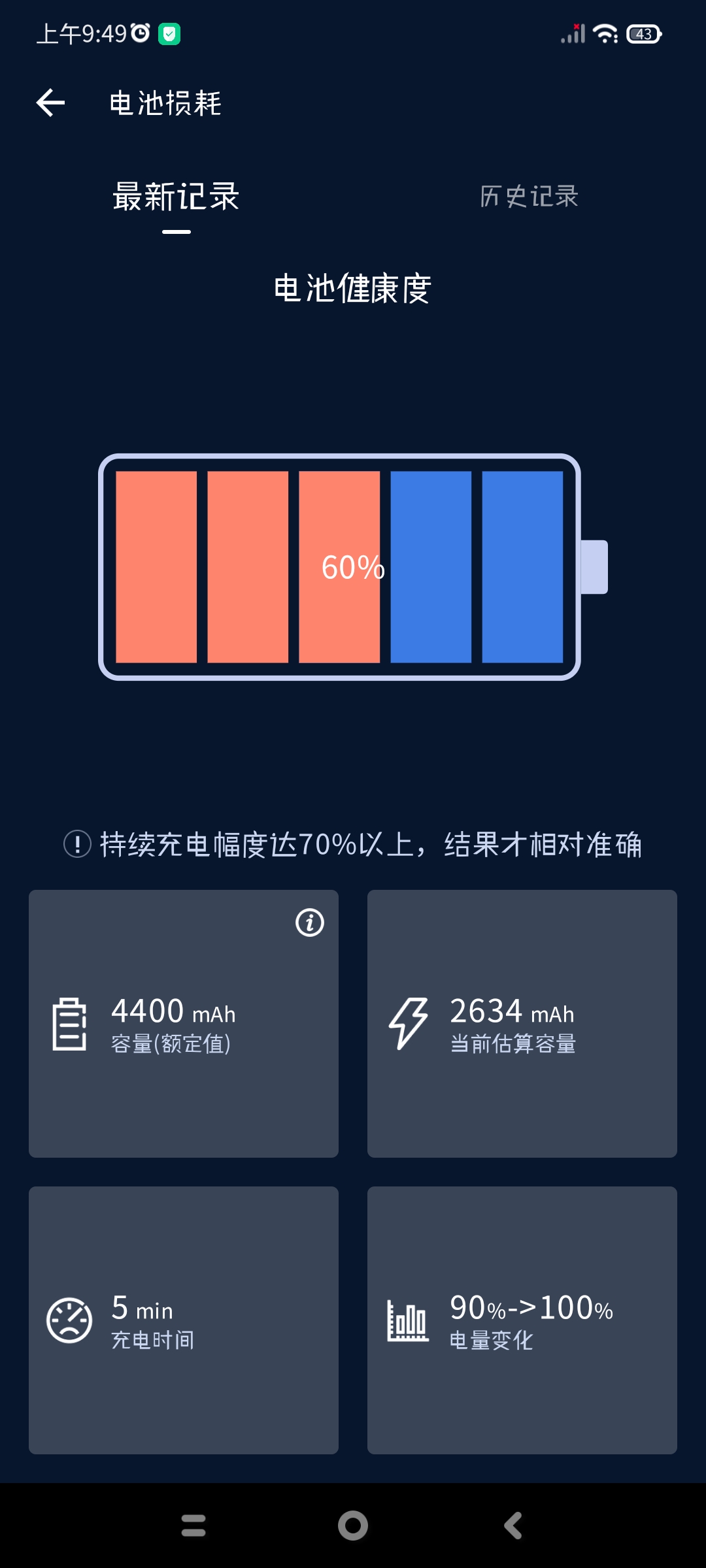Select the 最新记录 tab

[x=176, y=196]
